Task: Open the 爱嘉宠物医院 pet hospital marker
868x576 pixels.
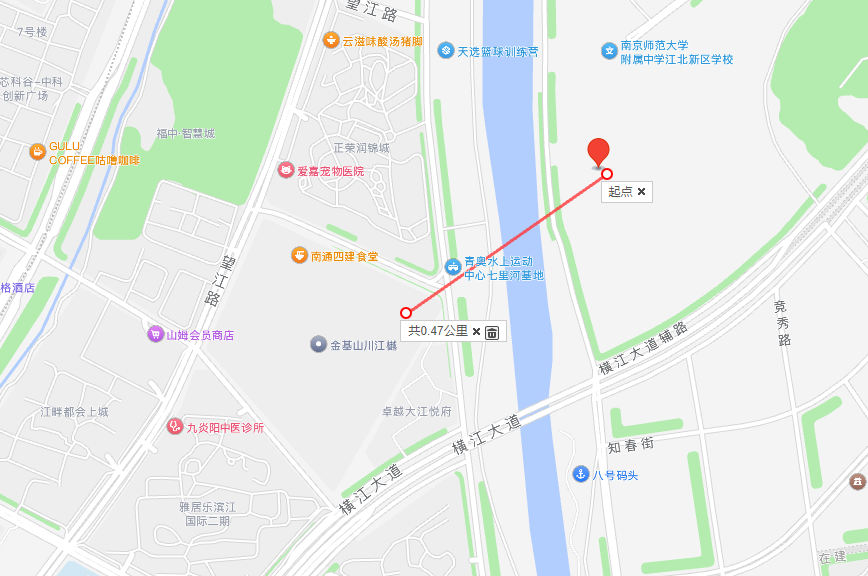Action: (x=285, y=171)
